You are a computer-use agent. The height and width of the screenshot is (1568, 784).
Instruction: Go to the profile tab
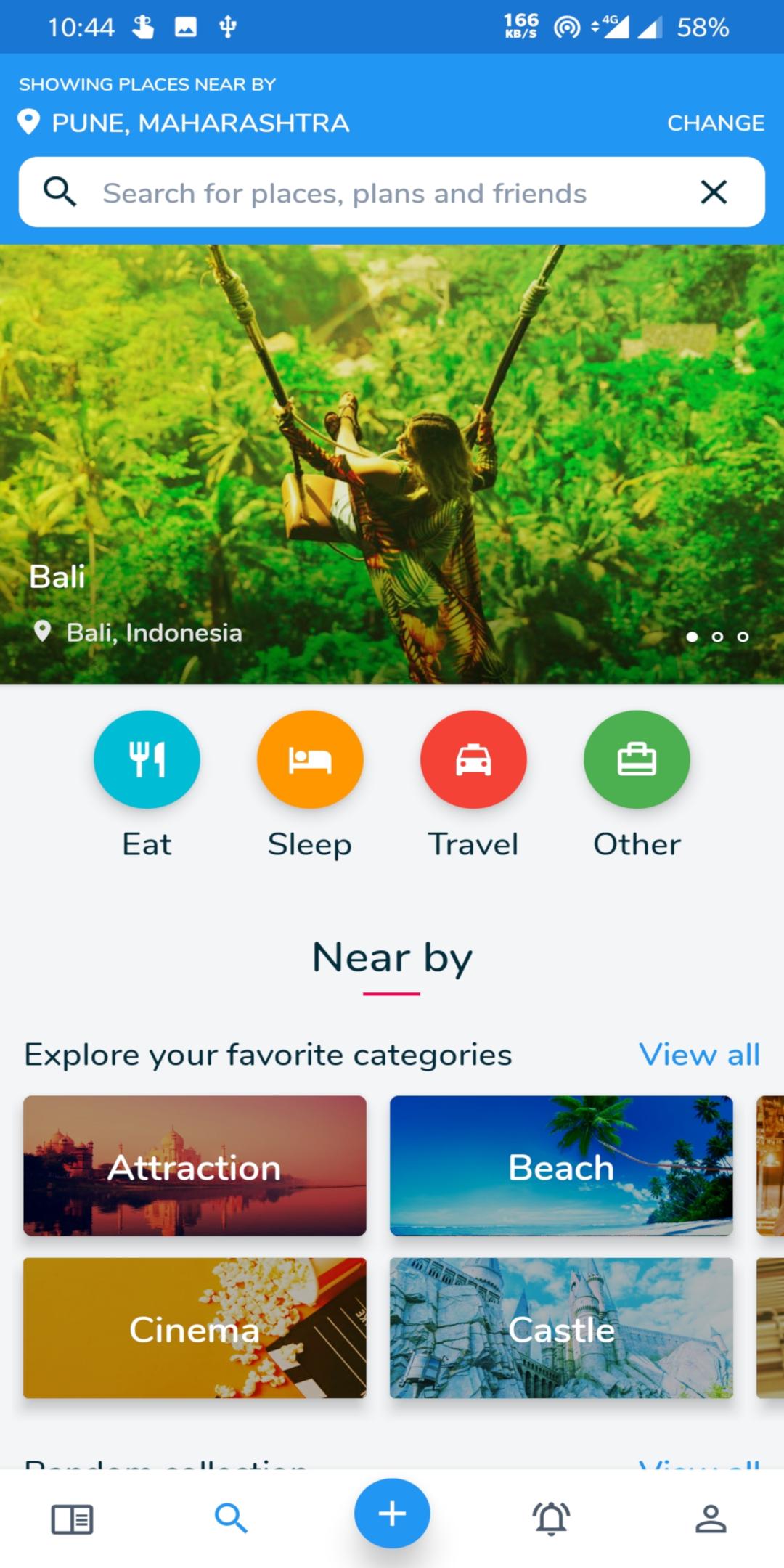711,1519
